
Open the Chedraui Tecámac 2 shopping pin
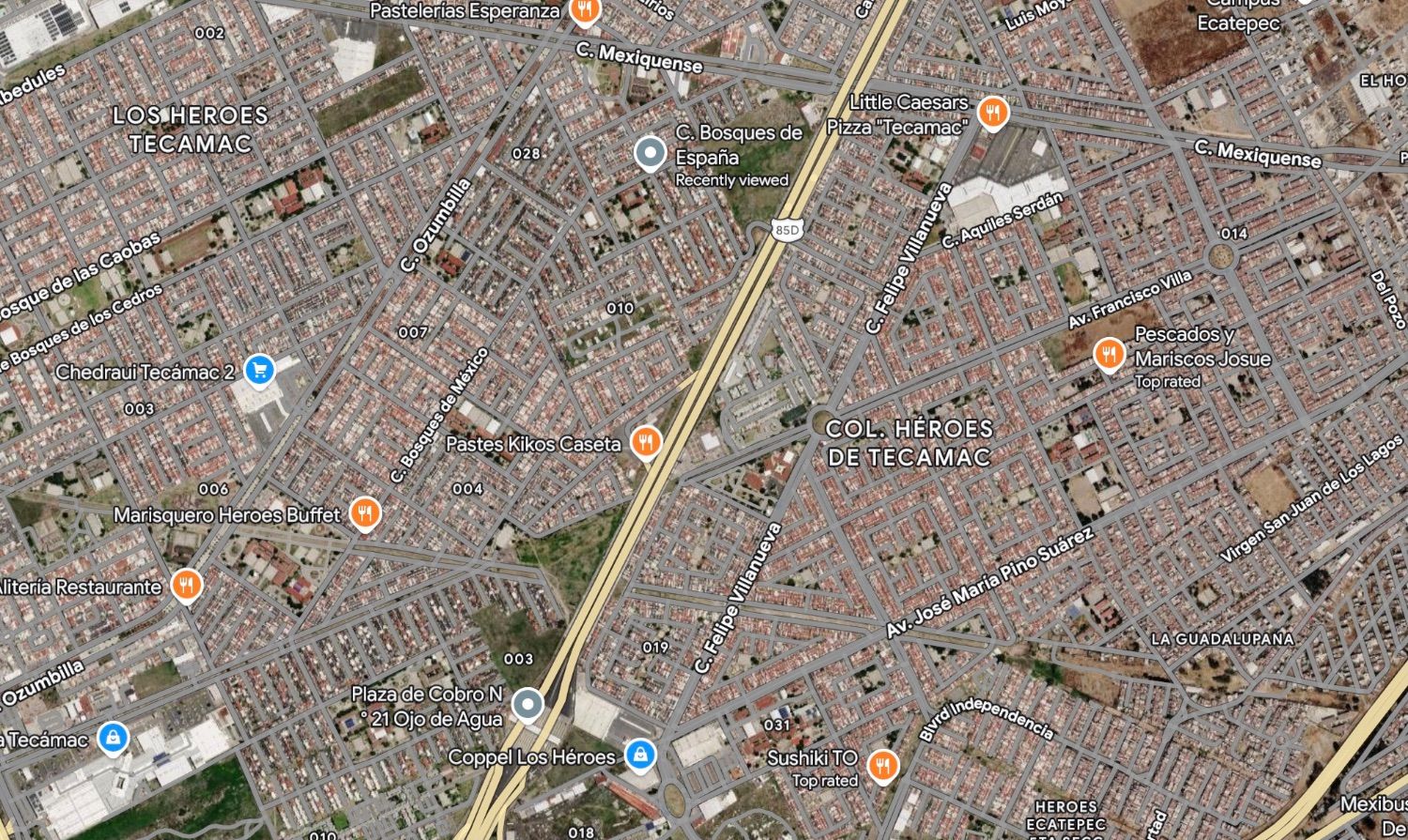coord(260,371)
